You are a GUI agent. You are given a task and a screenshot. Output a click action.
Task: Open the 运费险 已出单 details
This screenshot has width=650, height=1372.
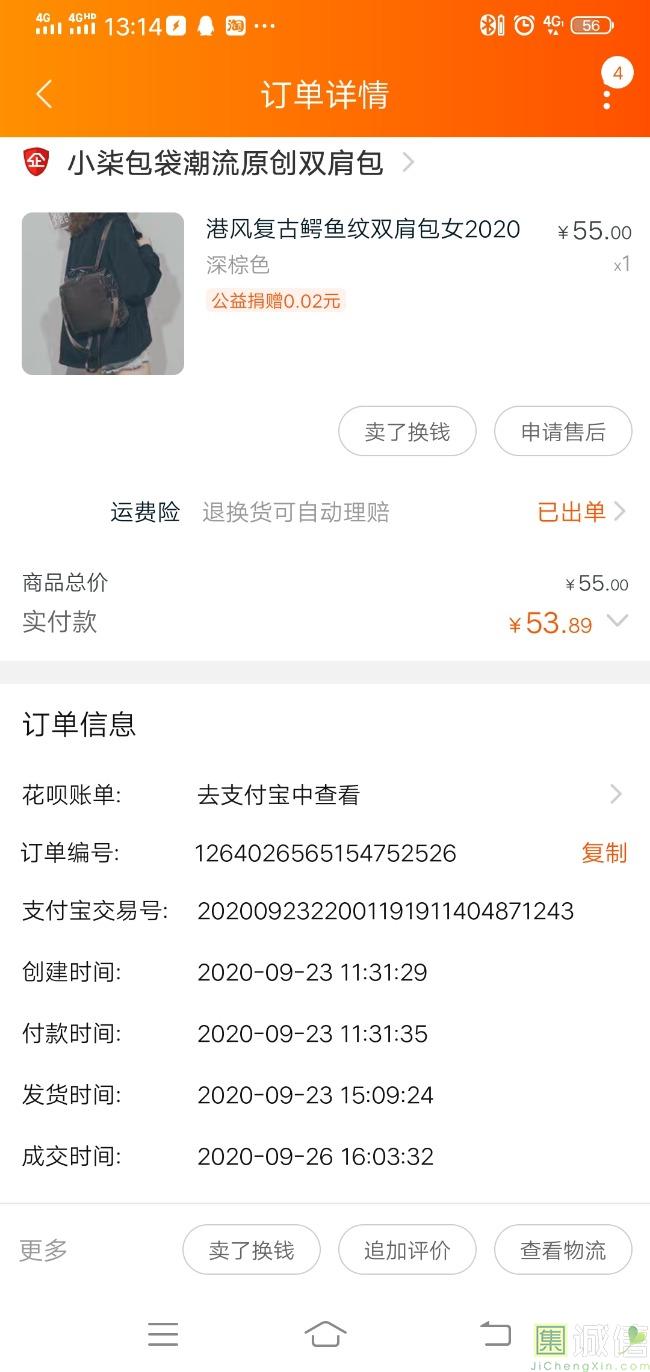click(581, 512)
